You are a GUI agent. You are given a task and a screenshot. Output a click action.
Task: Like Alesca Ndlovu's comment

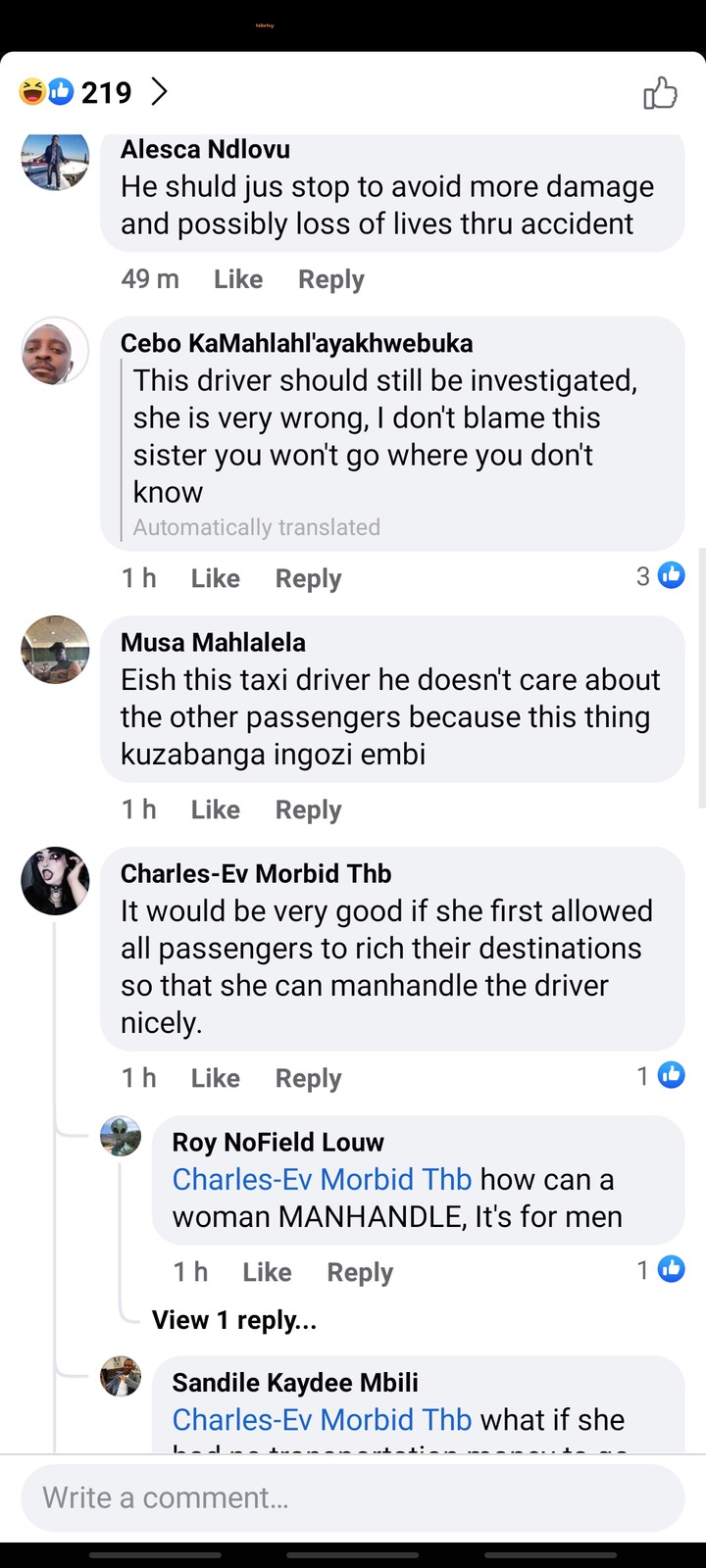[x=238, y=279]
